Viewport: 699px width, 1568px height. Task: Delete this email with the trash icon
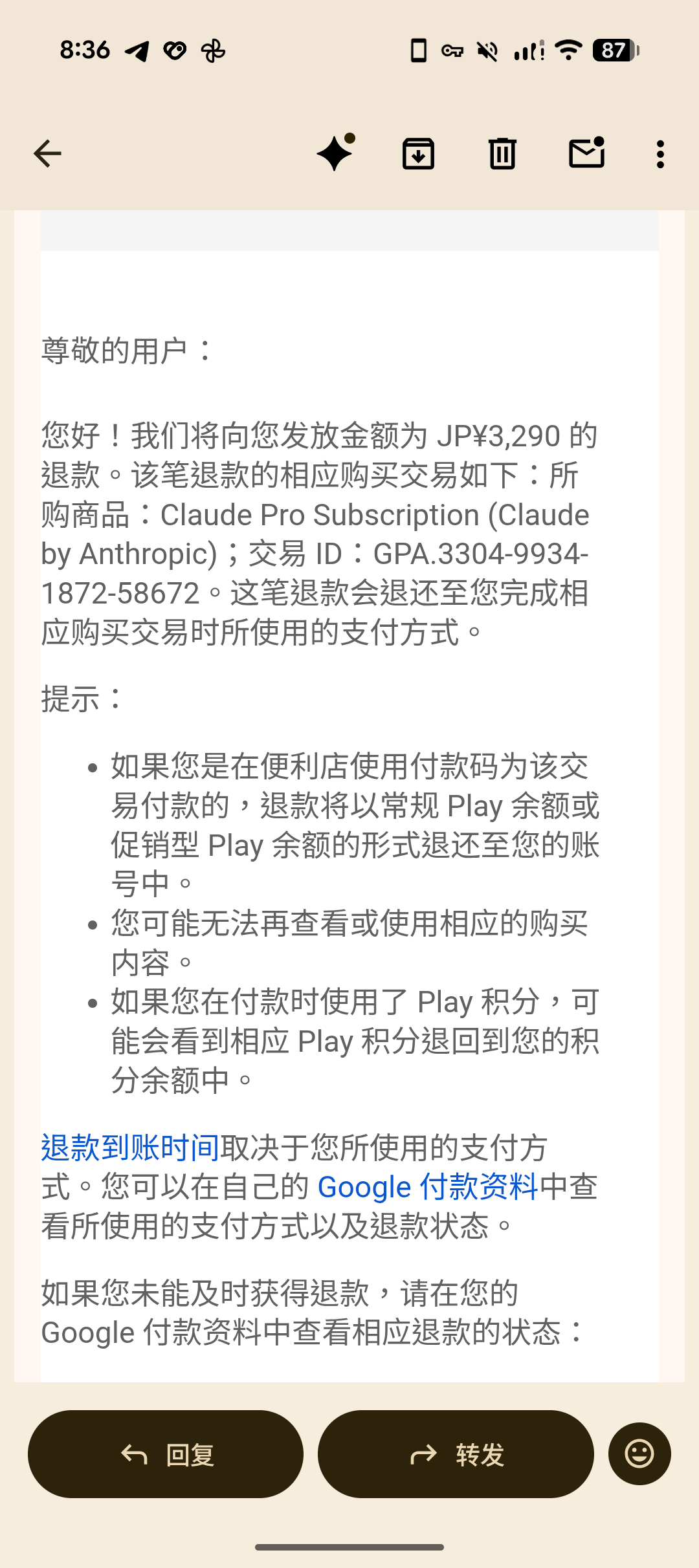point(502,154)
